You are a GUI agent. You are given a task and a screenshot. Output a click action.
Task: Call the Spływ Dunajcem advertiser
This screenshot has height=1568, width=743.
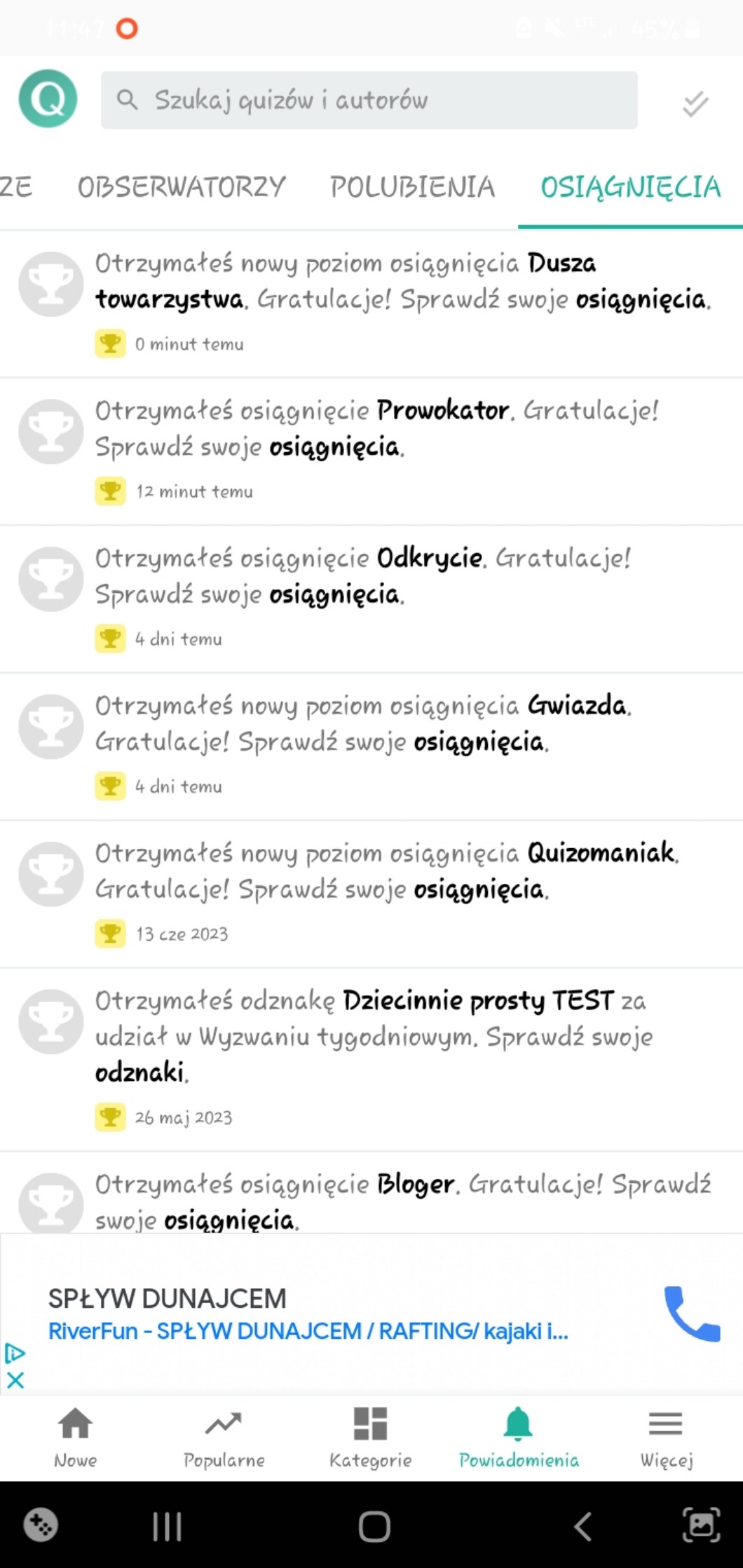(691, 1314)
